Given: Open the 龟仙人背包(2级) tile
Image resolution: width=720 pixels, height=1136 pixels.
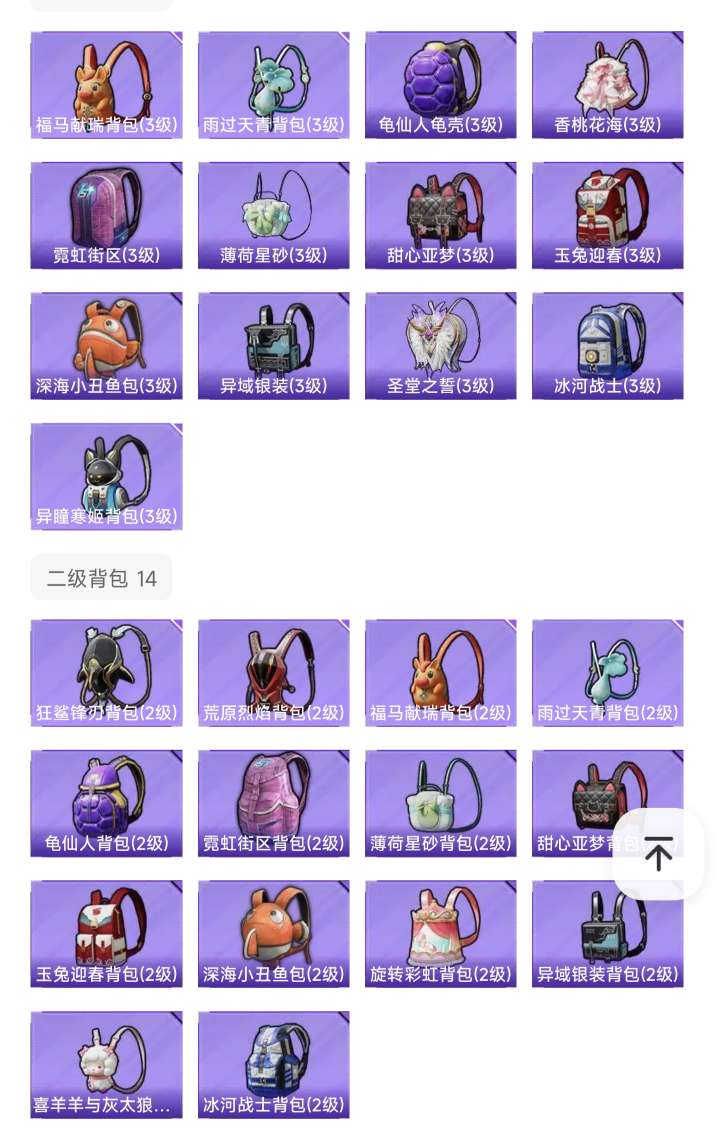Looking at the screenshot, I should coord(106,803).
